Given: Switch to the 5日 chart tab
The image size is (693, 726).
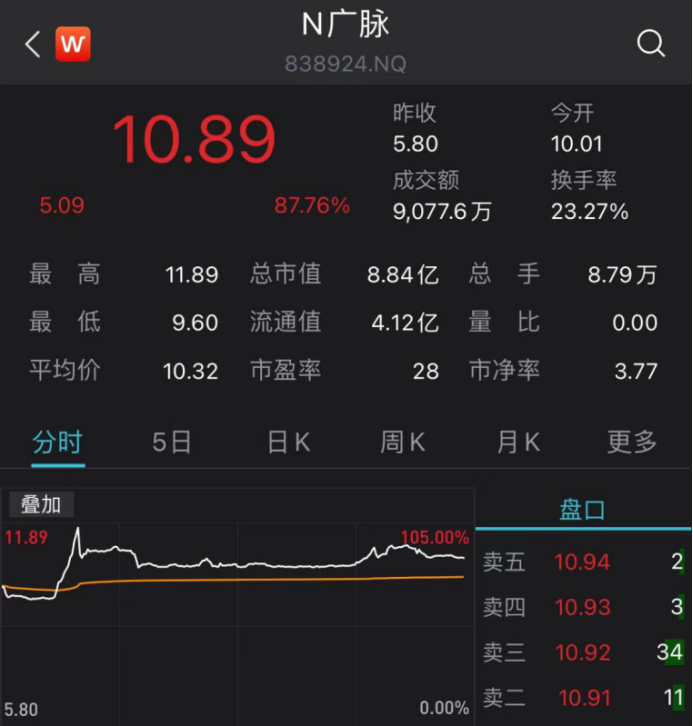Looking at the screenshot, I should pos(172,442).
